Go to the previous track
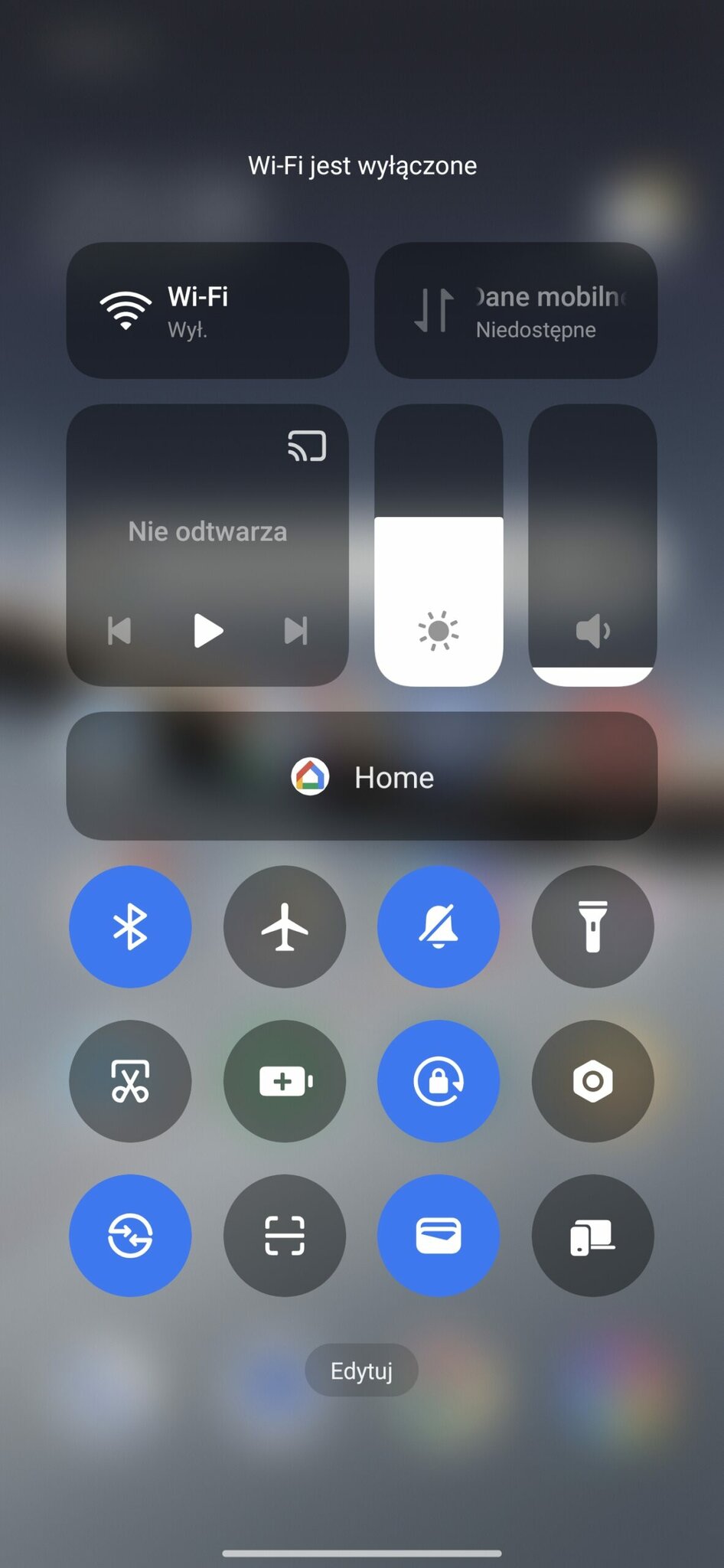 coord(119,631)
